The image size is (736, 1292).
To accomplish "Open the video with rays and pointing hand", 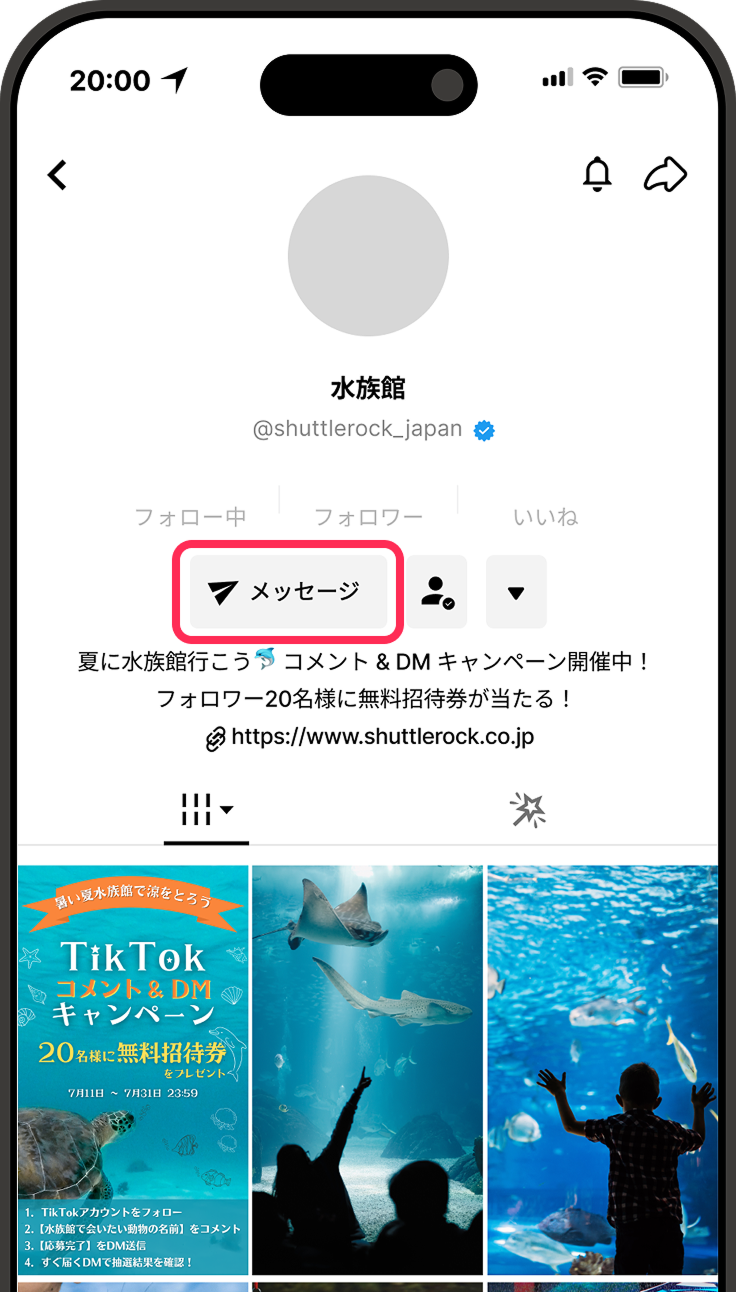I will pyautogui.click(x=368, y=1068).
